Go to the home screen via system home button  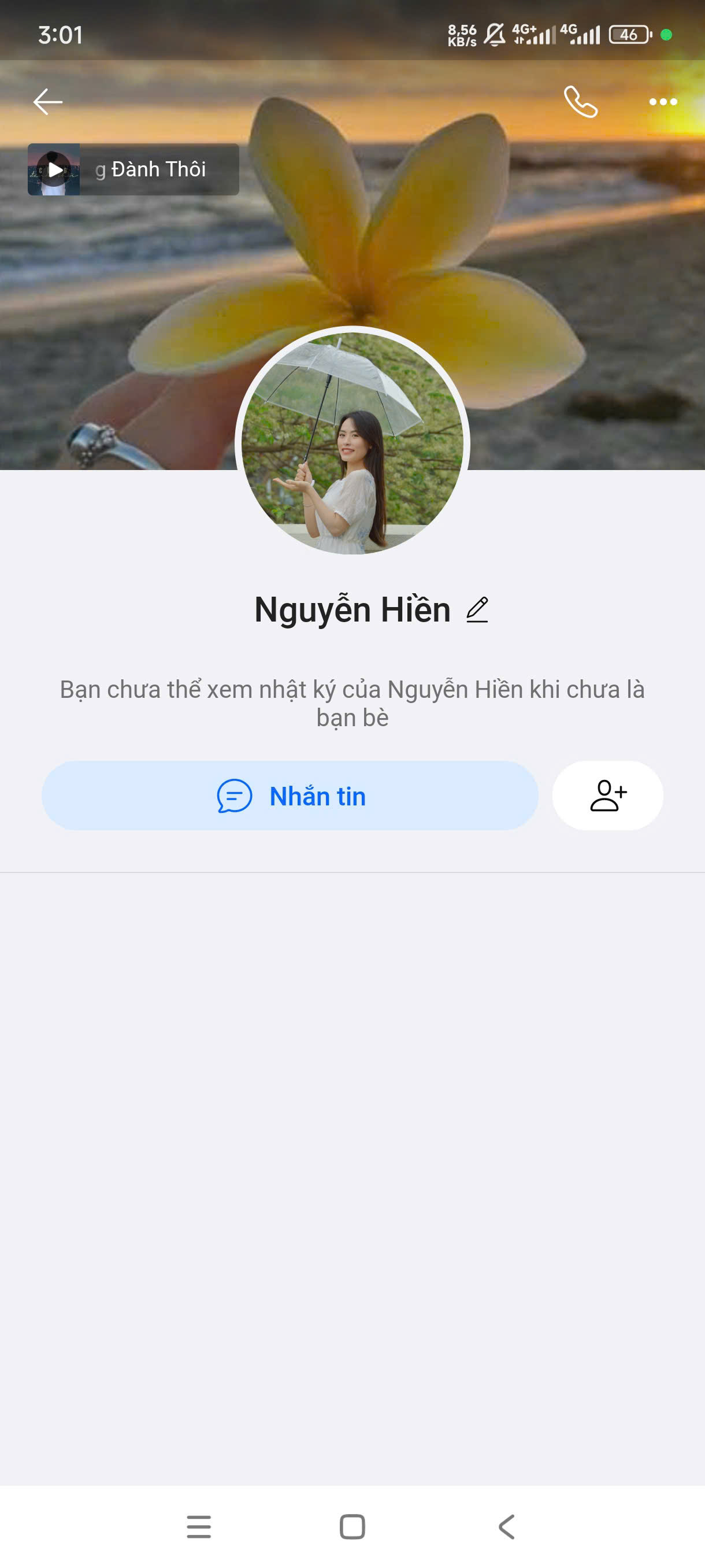pyautogui.click(x=352, y=1526)
